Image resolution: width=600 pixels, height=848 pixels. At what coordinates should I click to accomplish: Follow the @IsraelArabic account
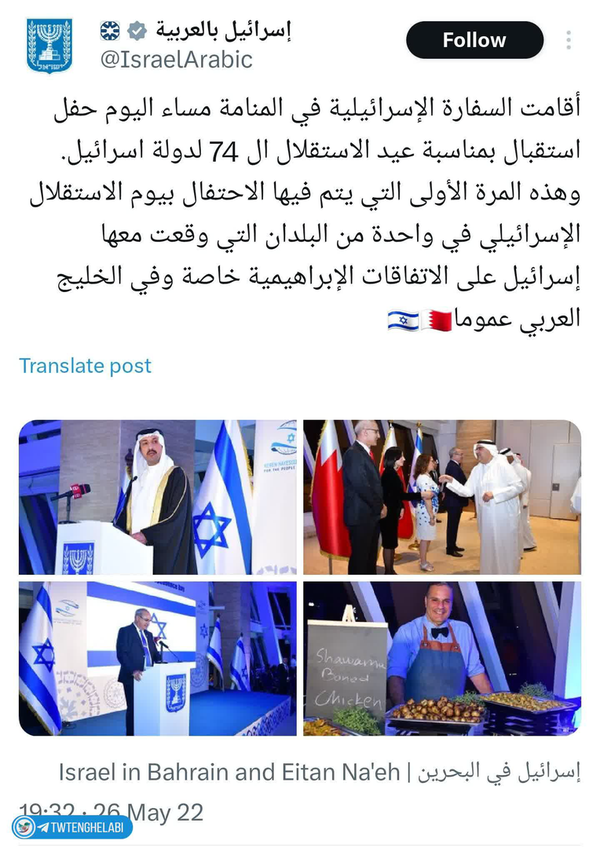pos(474,40)
